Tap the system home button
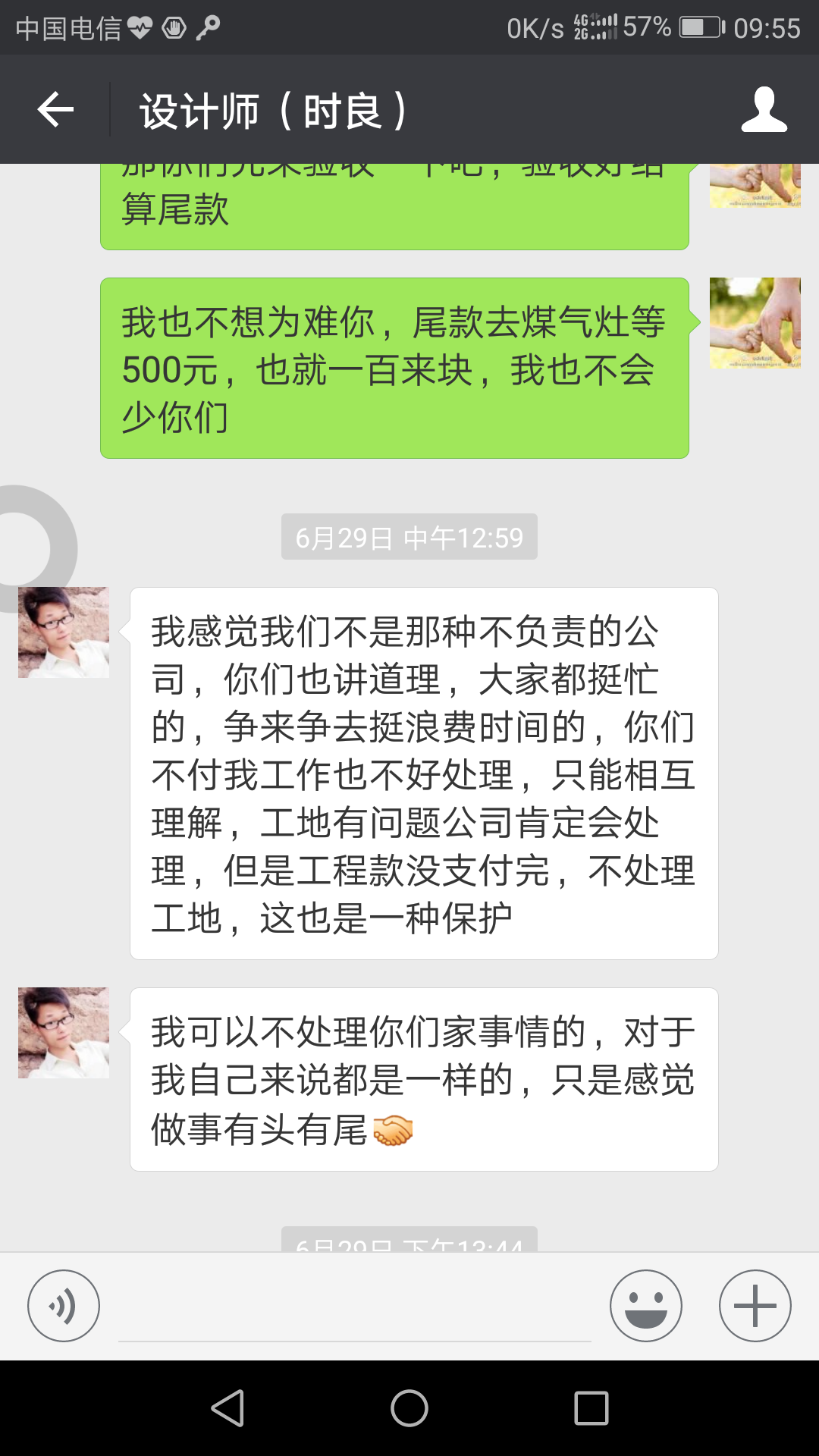Image resolution: width=819 pixels, height=1456 pixels. [409, 1408]
